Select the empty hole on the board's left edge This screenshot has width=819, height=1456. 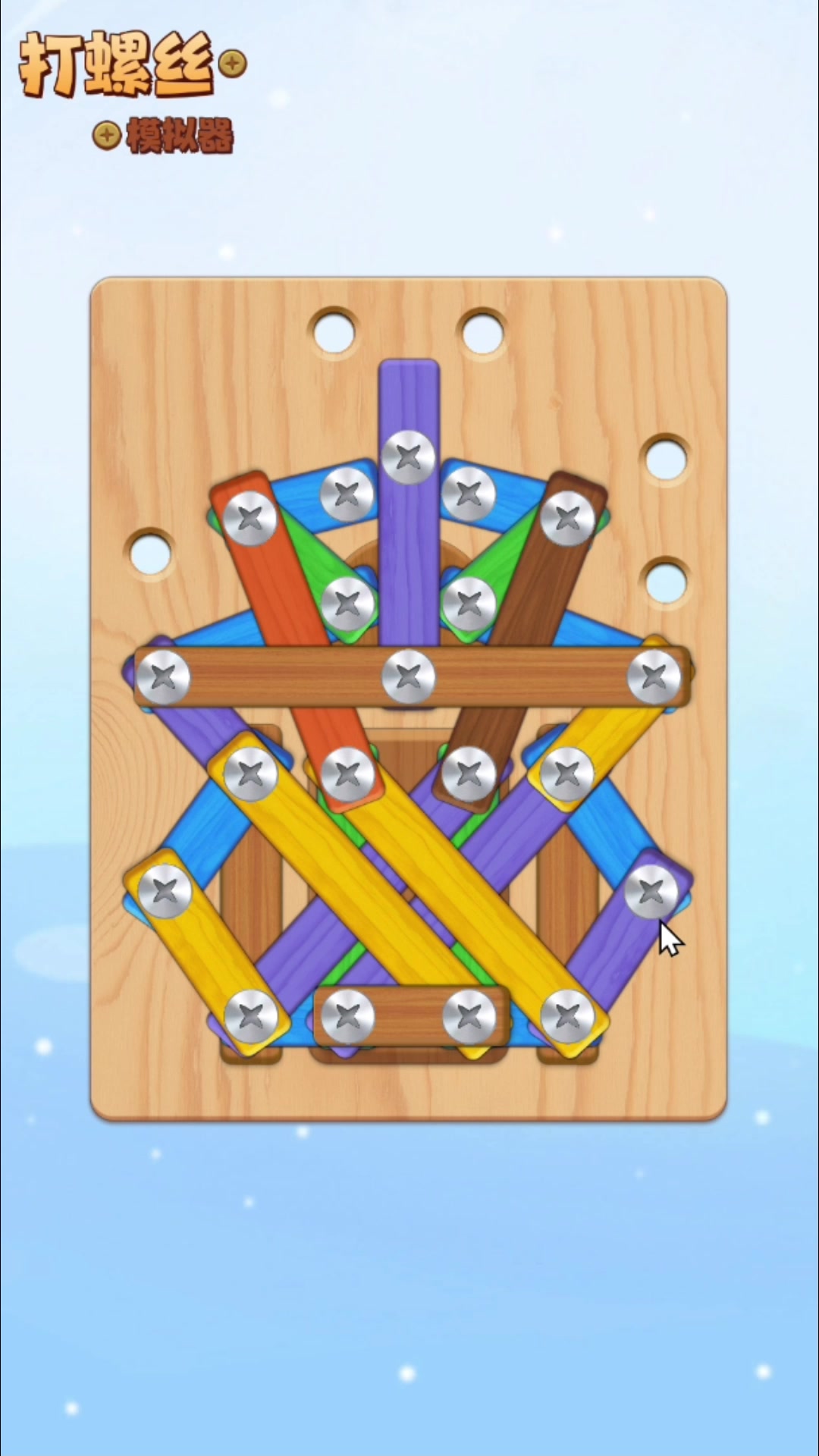[x=151, y=551]
